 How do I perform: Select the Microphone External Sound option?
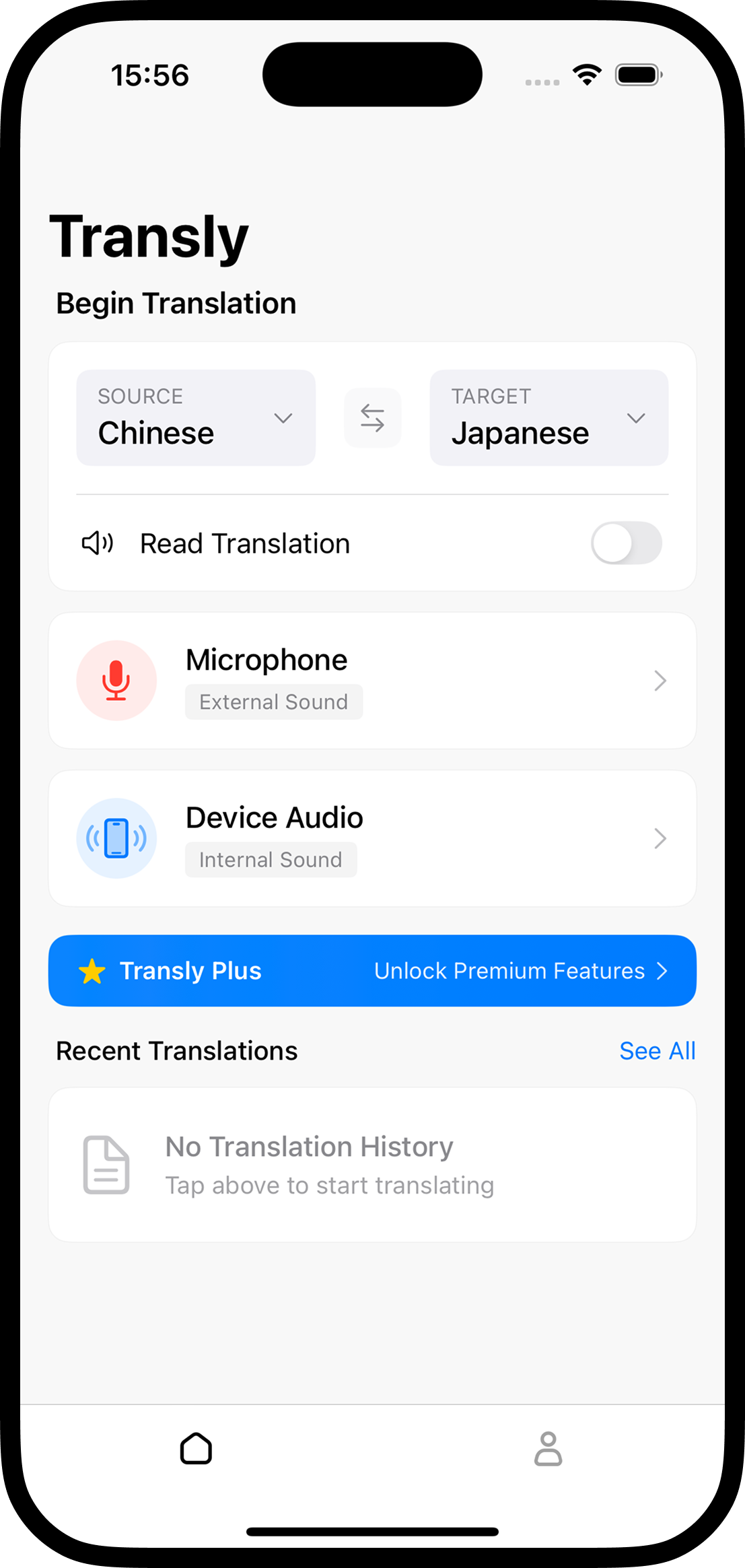pyautogui.click(x=372, y=680)
